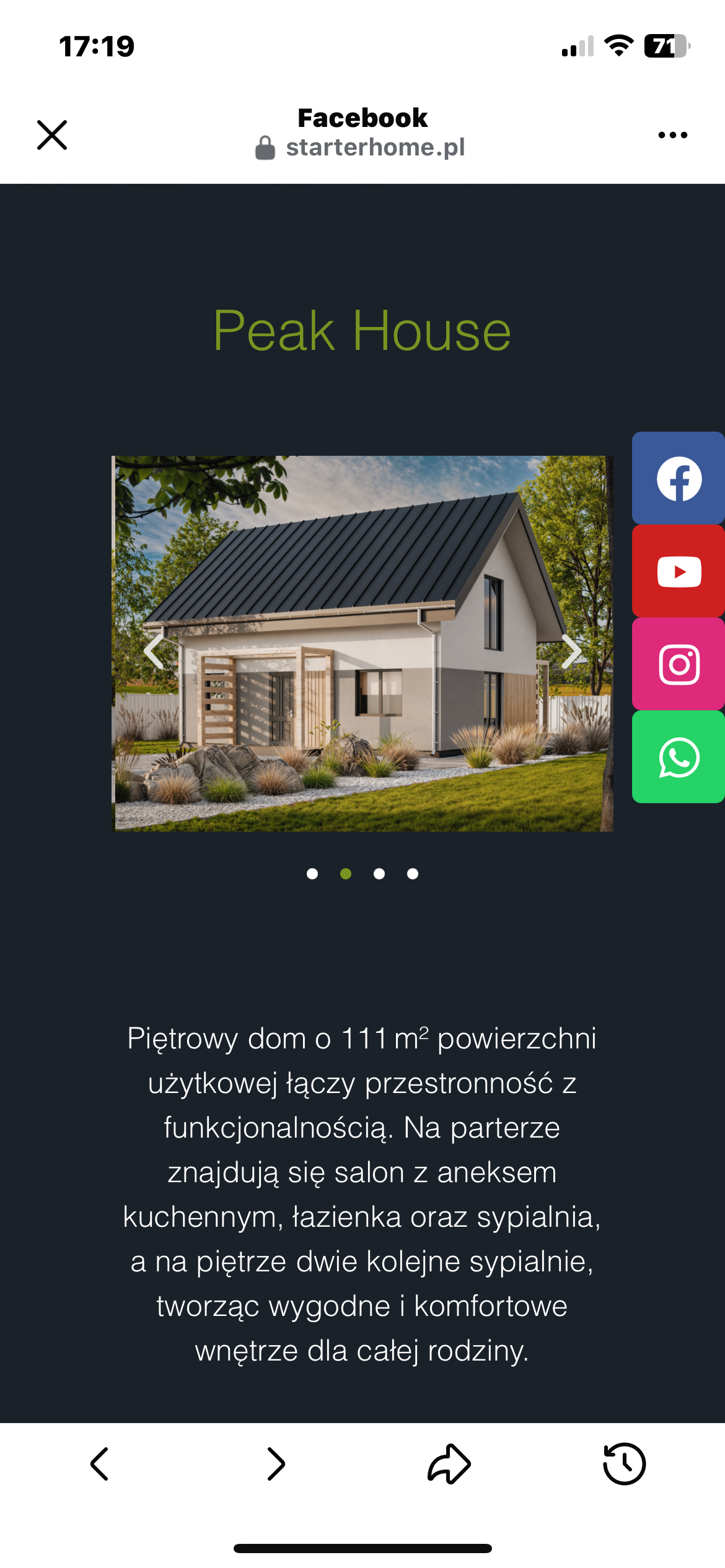Tap the Peak House carousel image
725x1568 pixels.
(x=362, y=681)
